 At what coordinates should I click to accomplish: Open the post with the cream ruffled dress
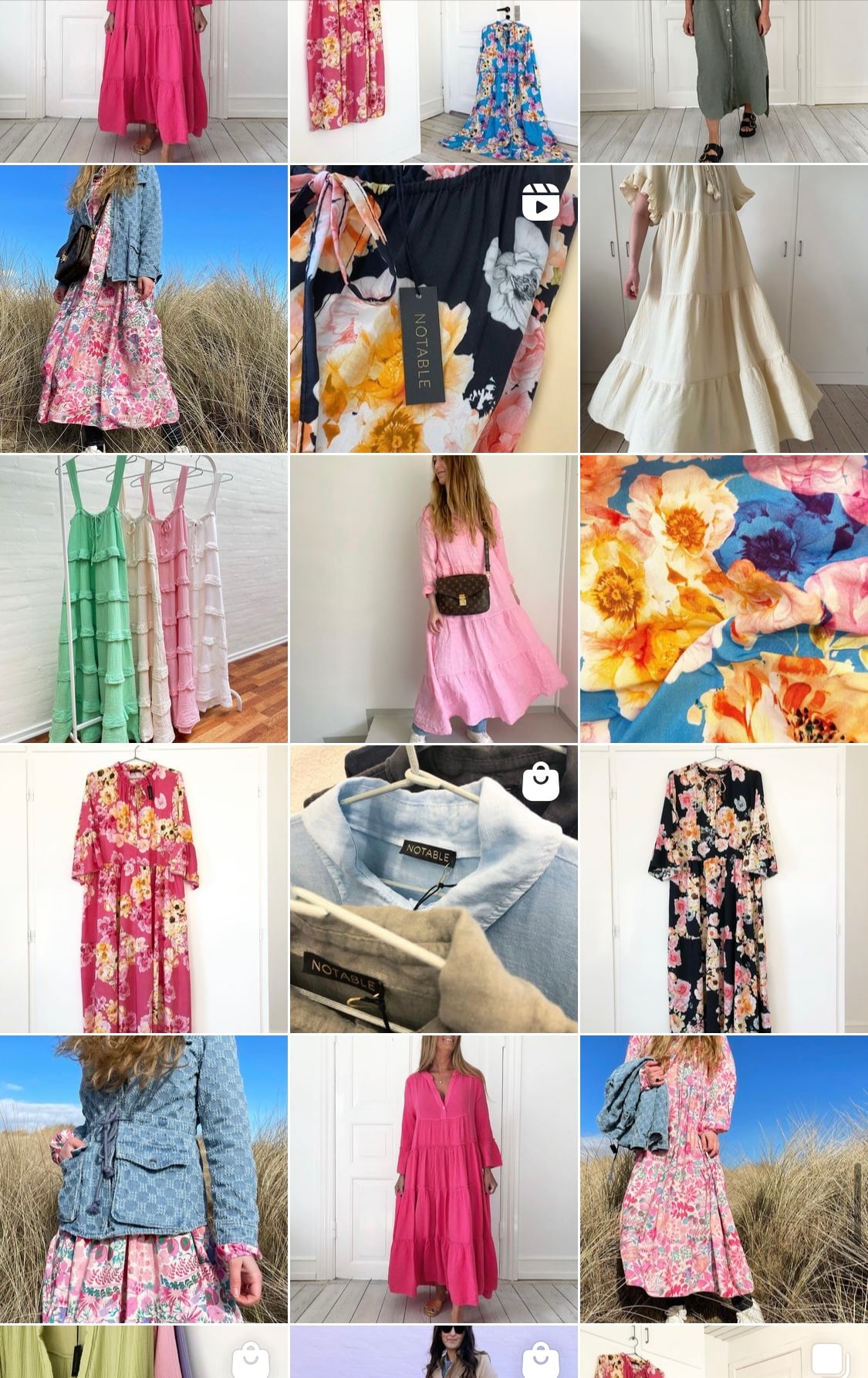pyautogui.click(x=724, y=309)
